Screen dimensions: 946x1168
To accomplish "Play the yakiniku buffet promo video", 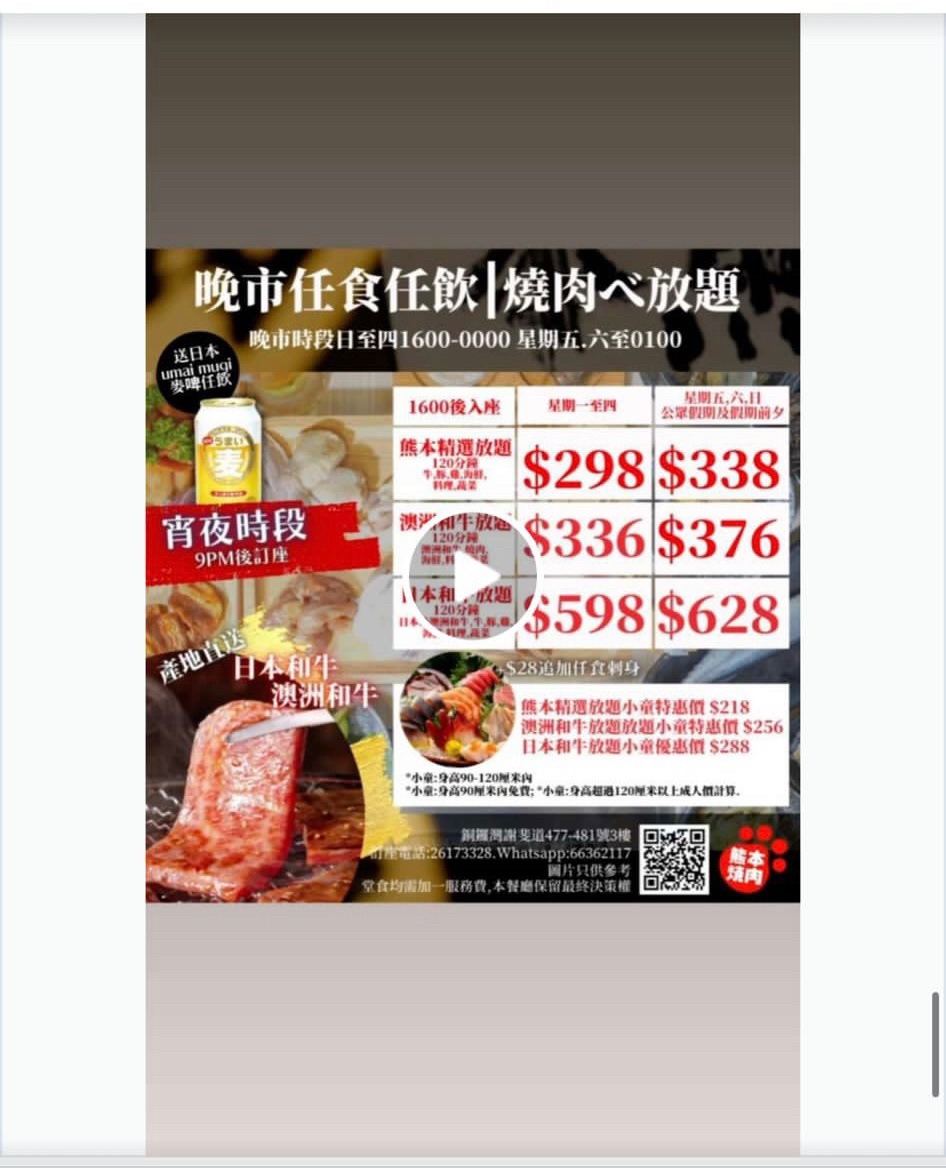I will 473,577.
